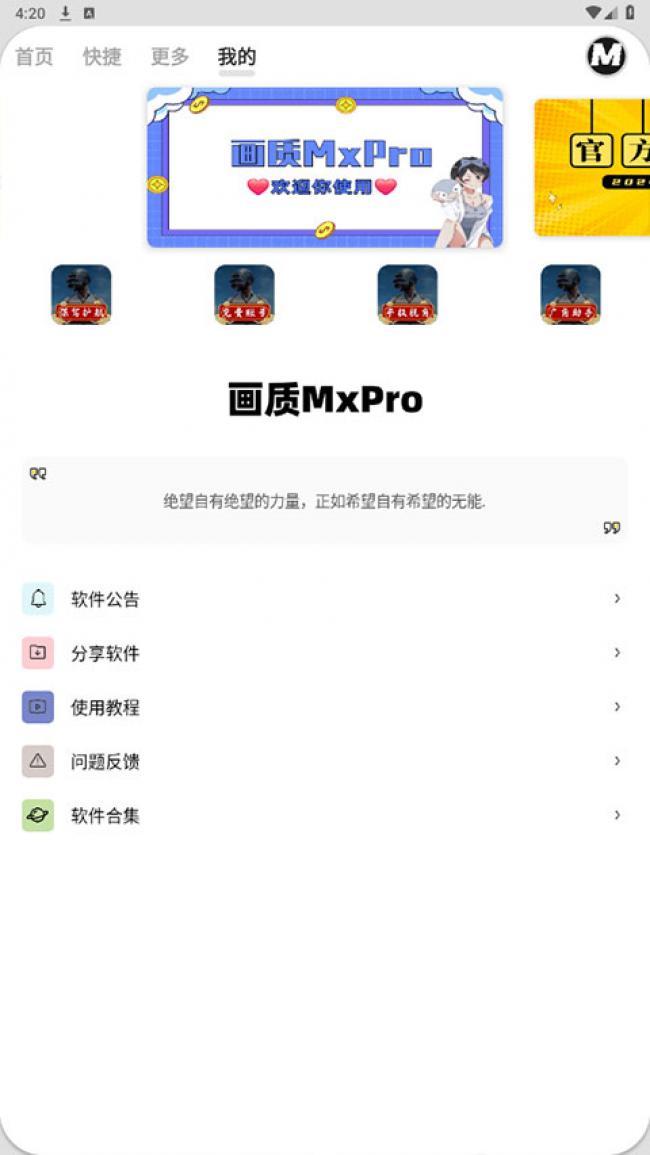Go to the 更多 tab
Image resolution: width=650 pixels, height=1155 pixels.
(170, 57)
